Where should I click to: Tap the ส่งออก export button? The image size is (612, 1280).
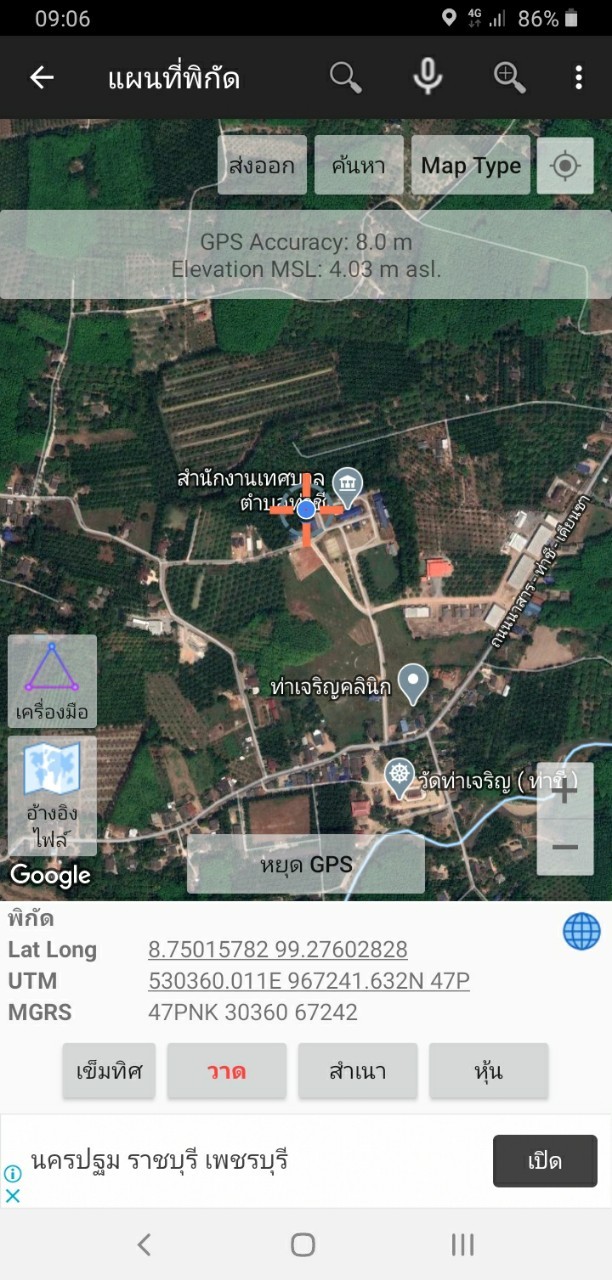(262, 165)
